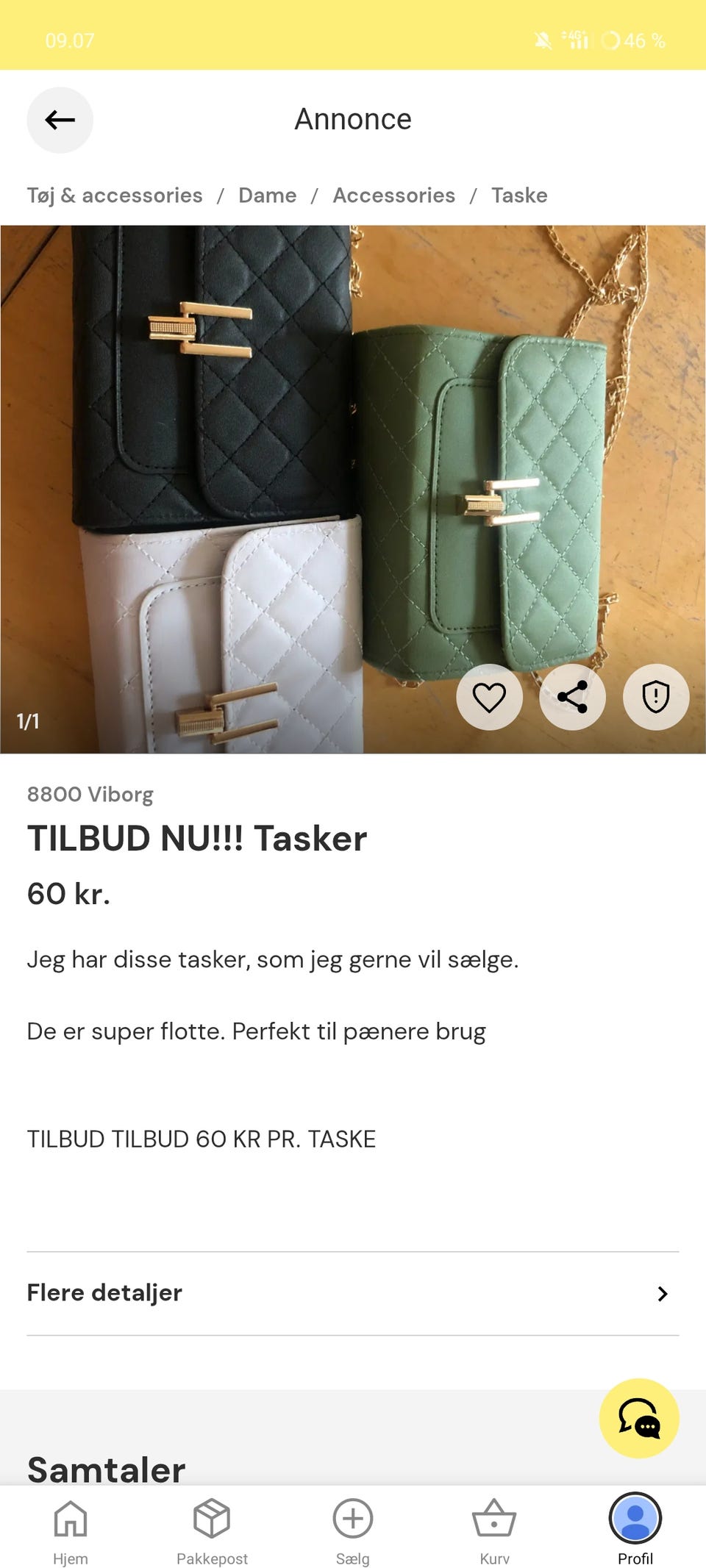The width and height of the screenshot is (706, 1568).
Task: Tap the 60 kr. price text
Action: pos(68,895)
